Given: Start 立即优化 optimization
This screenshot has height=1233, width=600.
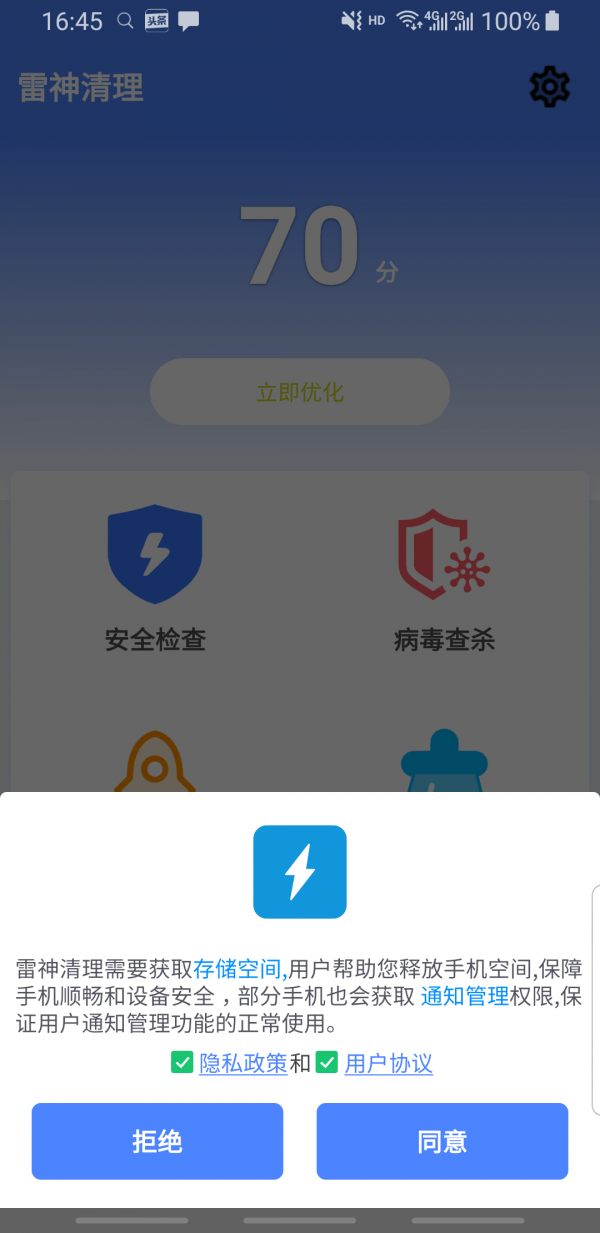Looking at the screenshot, I should coord(300,392).
